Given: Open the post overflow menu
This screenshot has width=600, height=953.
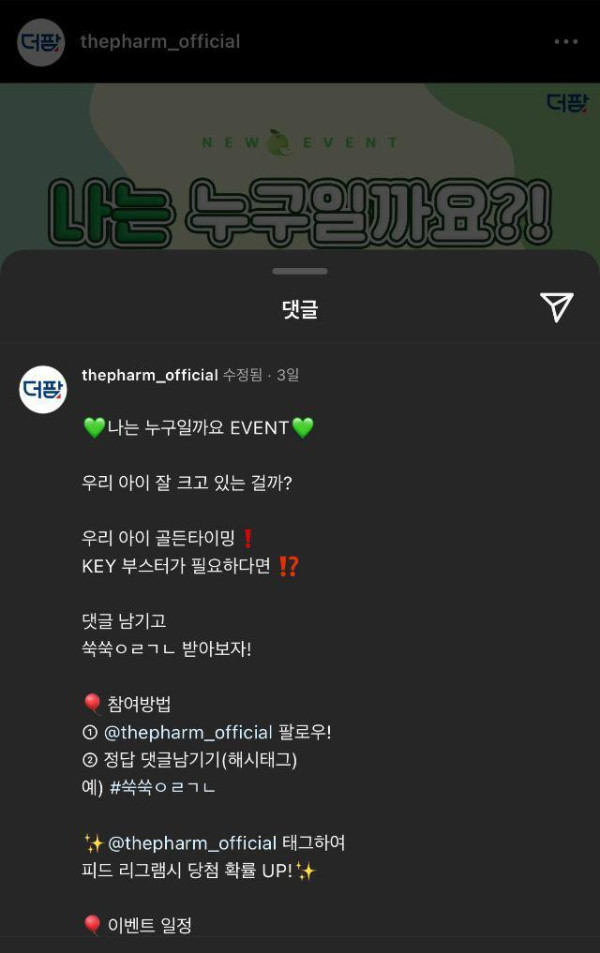Looking at the screenshot, I should [565, 42].
